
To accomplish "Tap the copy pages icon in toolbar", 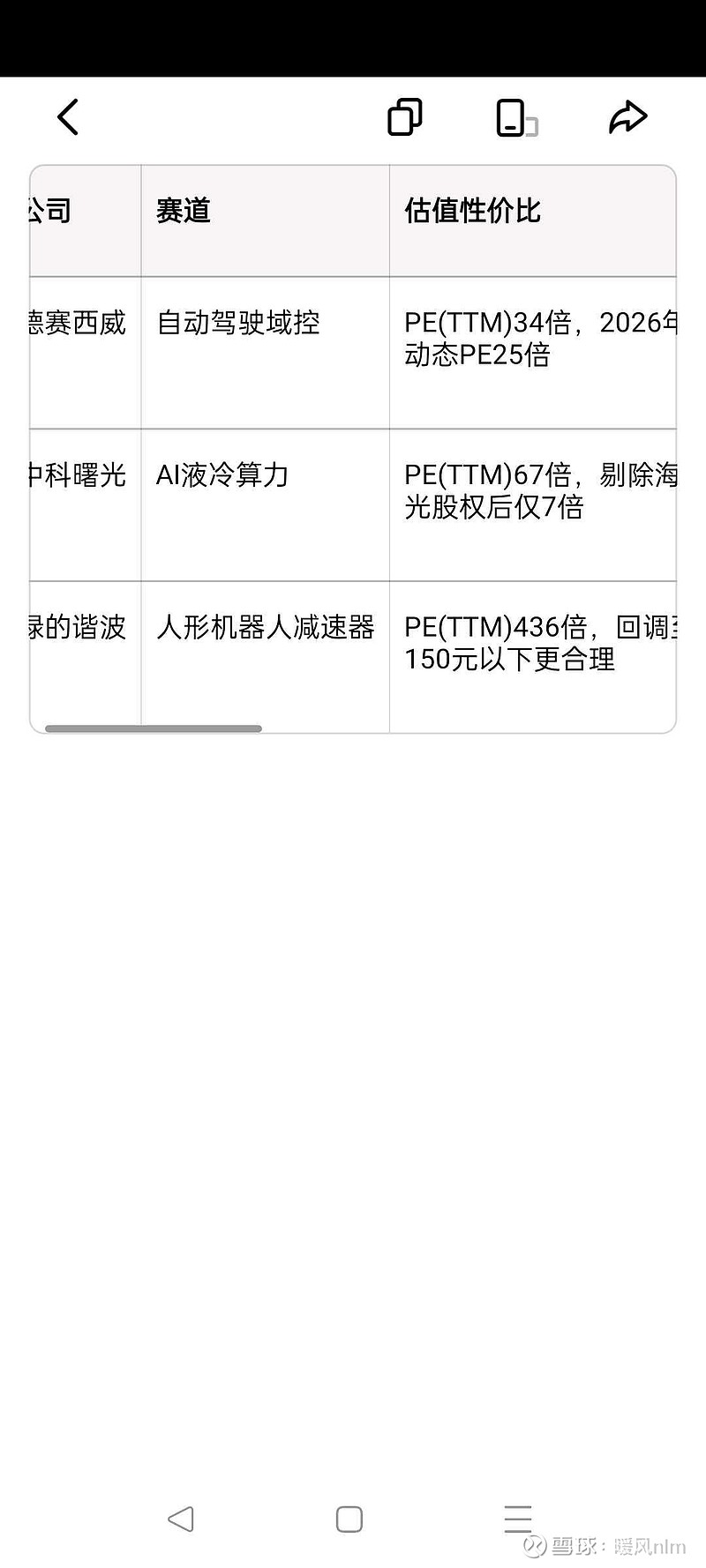I will coord(405,116).
